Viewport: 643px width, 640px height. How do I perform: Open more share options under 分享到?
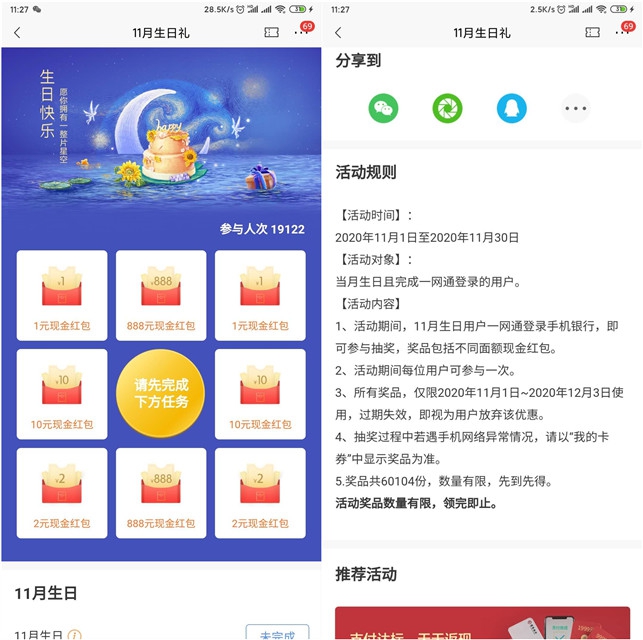click(575, 108)
